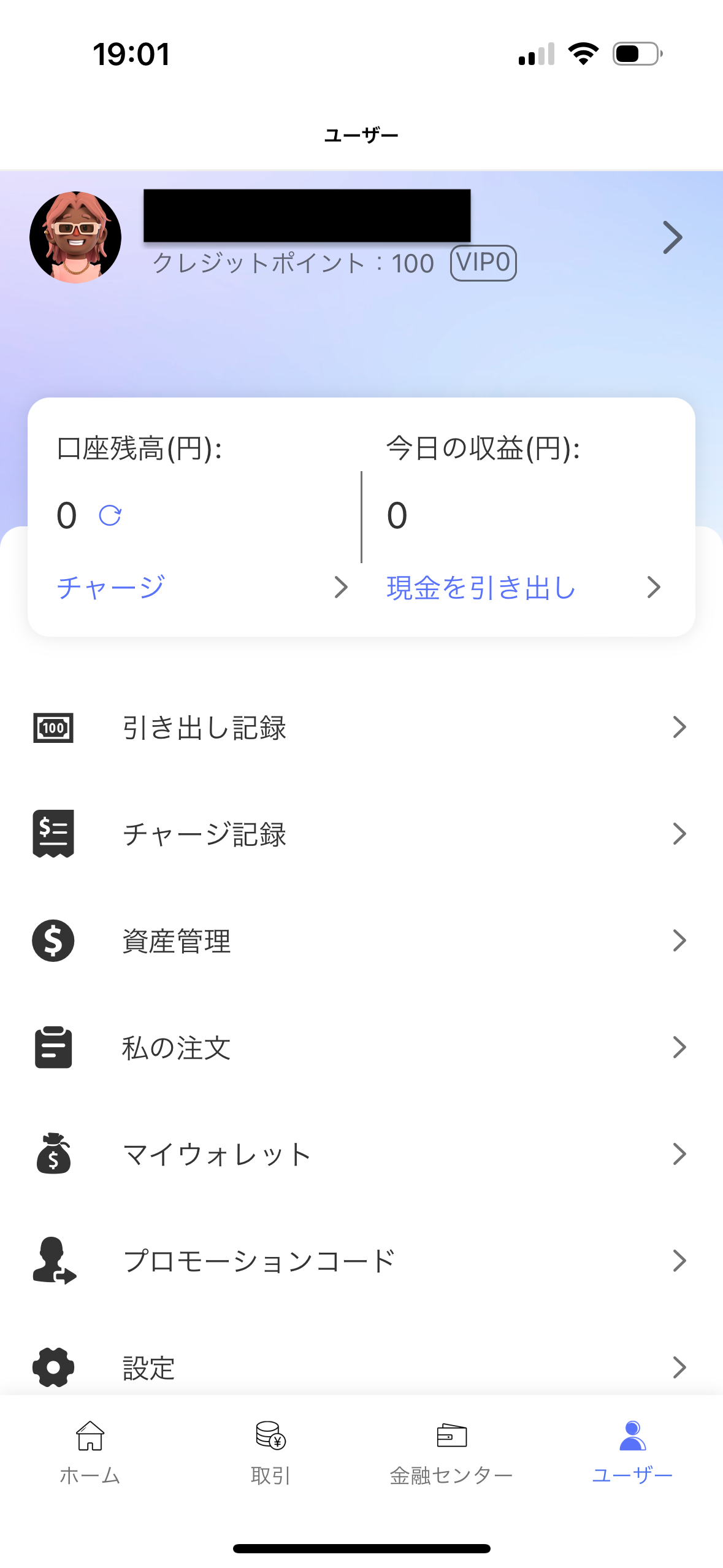Open 私の注文 orders
This screenshot has height=1568, width=723.
point(177,1048)
